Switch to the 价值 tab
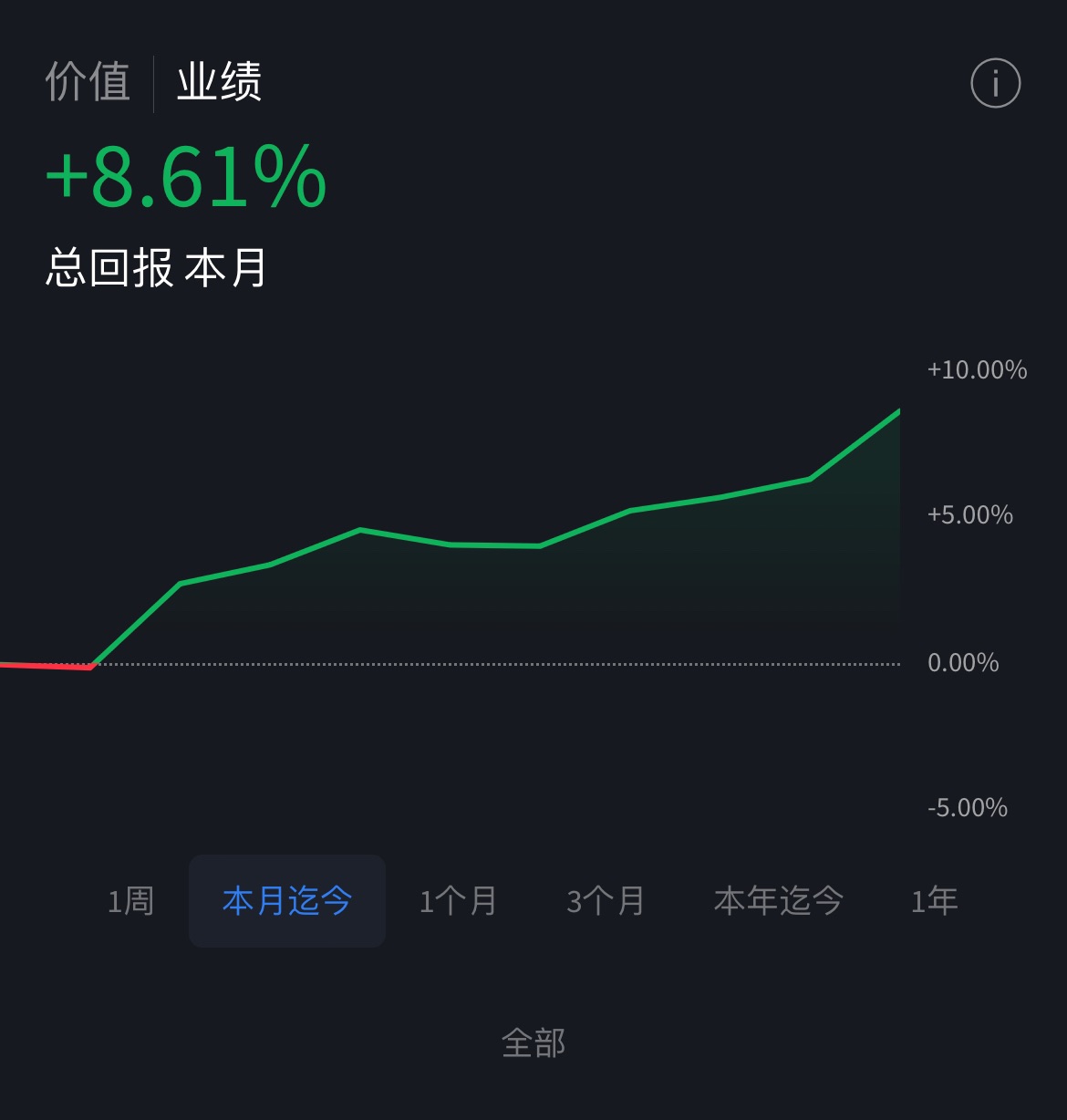 click(88, 82)
